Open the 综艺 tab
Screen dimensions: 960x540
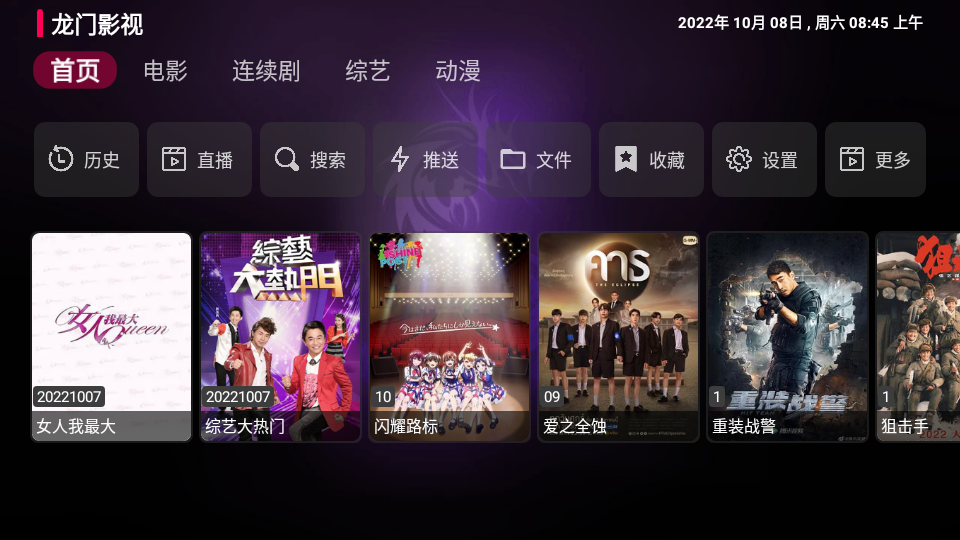coord(367,71)
